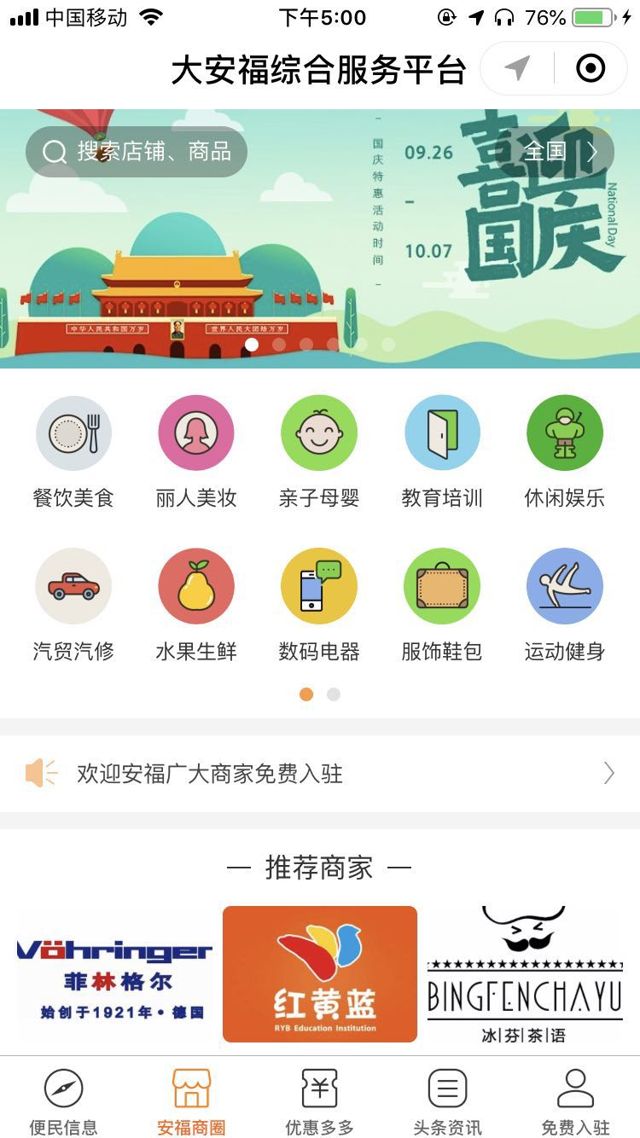The height and width of the screenshot is (1138, 640).
Task: Open the 数码电器 category
Action: (x=319, y=604)
